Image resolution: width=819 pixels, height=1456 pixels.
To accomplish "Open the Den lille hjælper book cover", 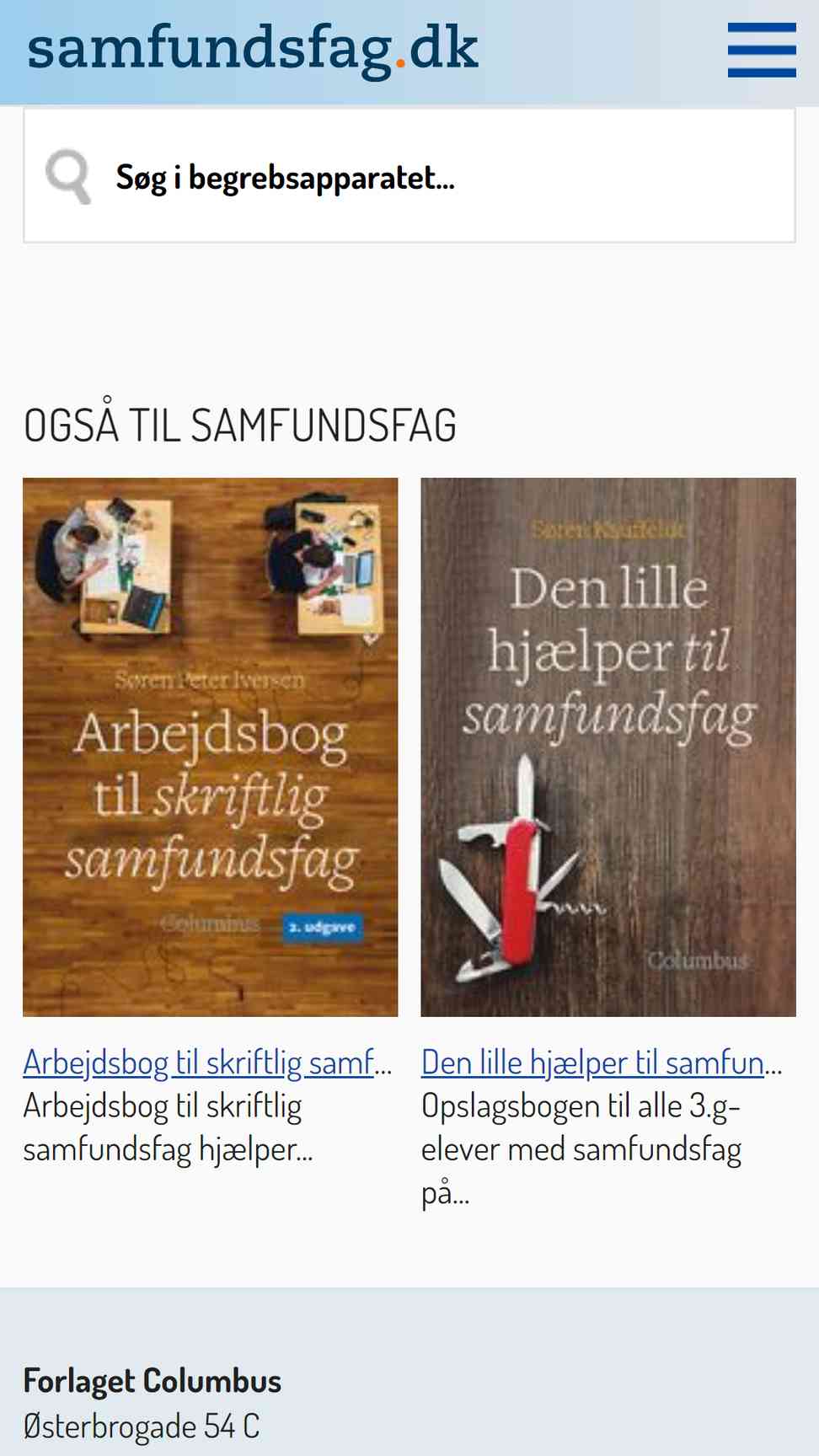I will (608, 747).
